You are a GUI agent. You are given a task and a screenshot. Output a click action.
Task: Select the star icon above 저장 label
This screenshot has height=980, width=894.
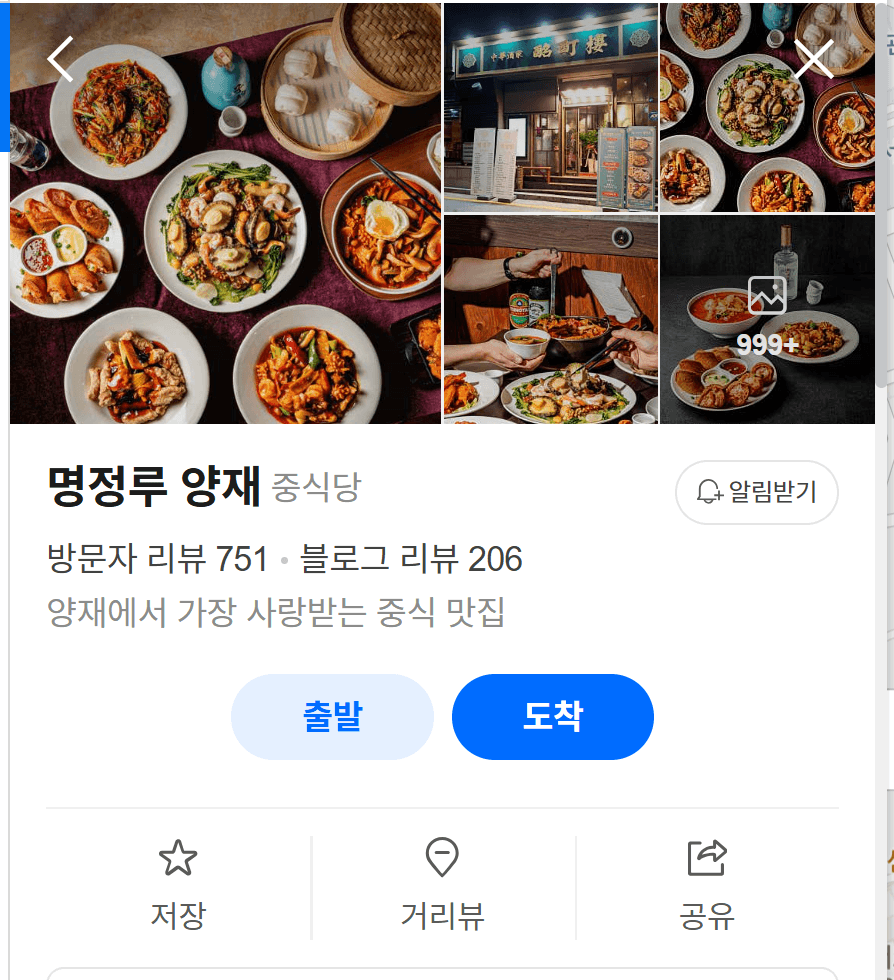(178, 858)
